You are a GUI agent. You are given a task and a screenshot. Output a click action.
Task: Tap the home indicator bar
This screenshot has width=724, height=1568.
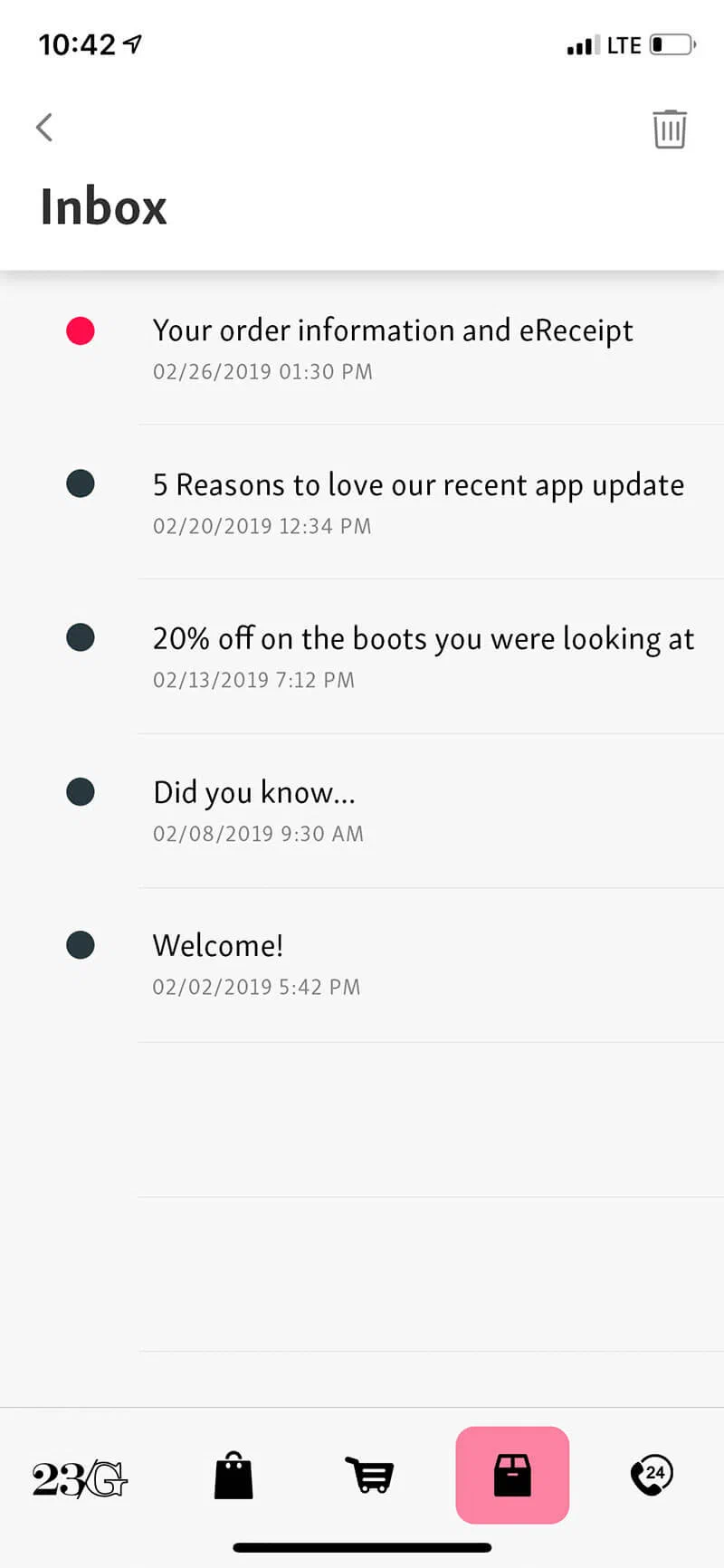(362, 1546)
